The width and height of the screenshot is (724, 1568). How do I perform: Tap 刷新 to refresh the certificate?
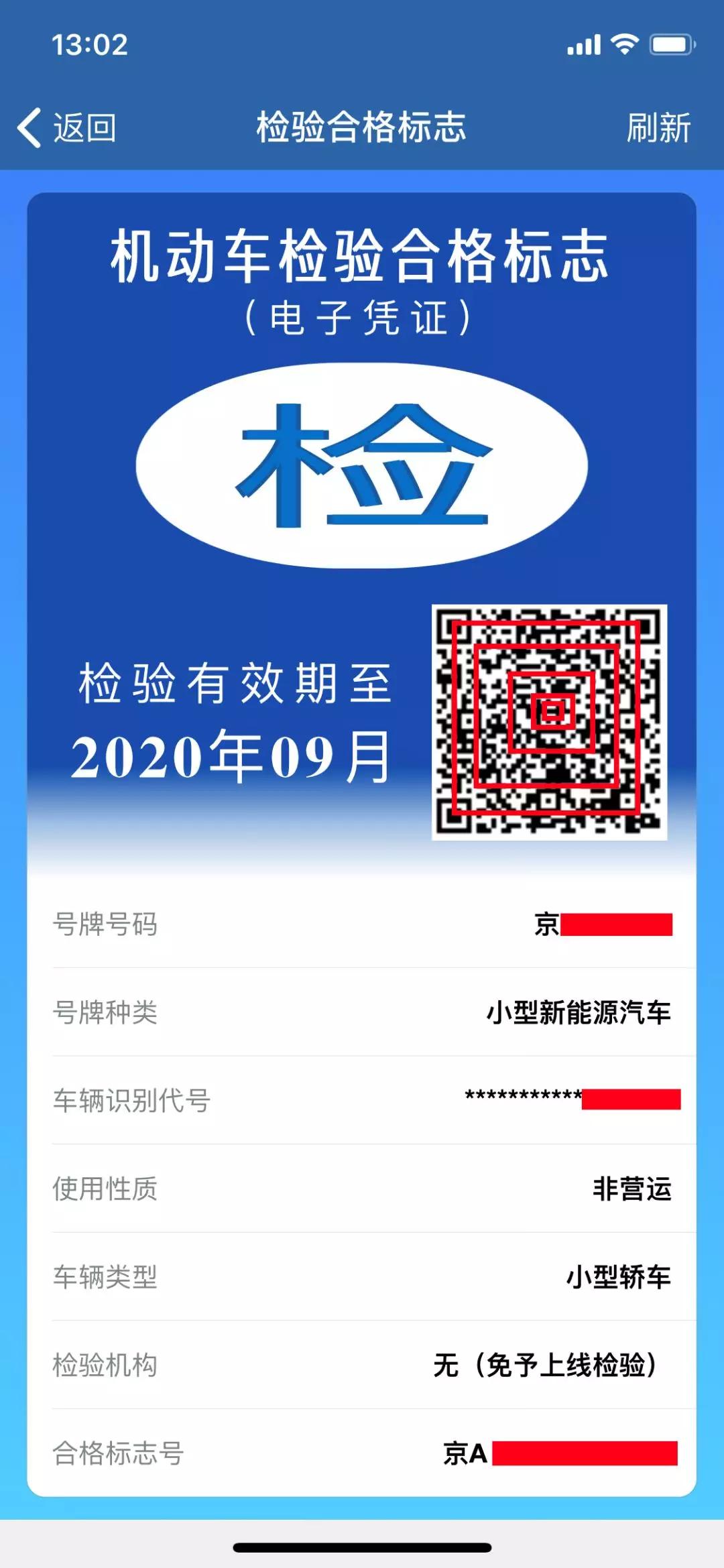(657, 127)
